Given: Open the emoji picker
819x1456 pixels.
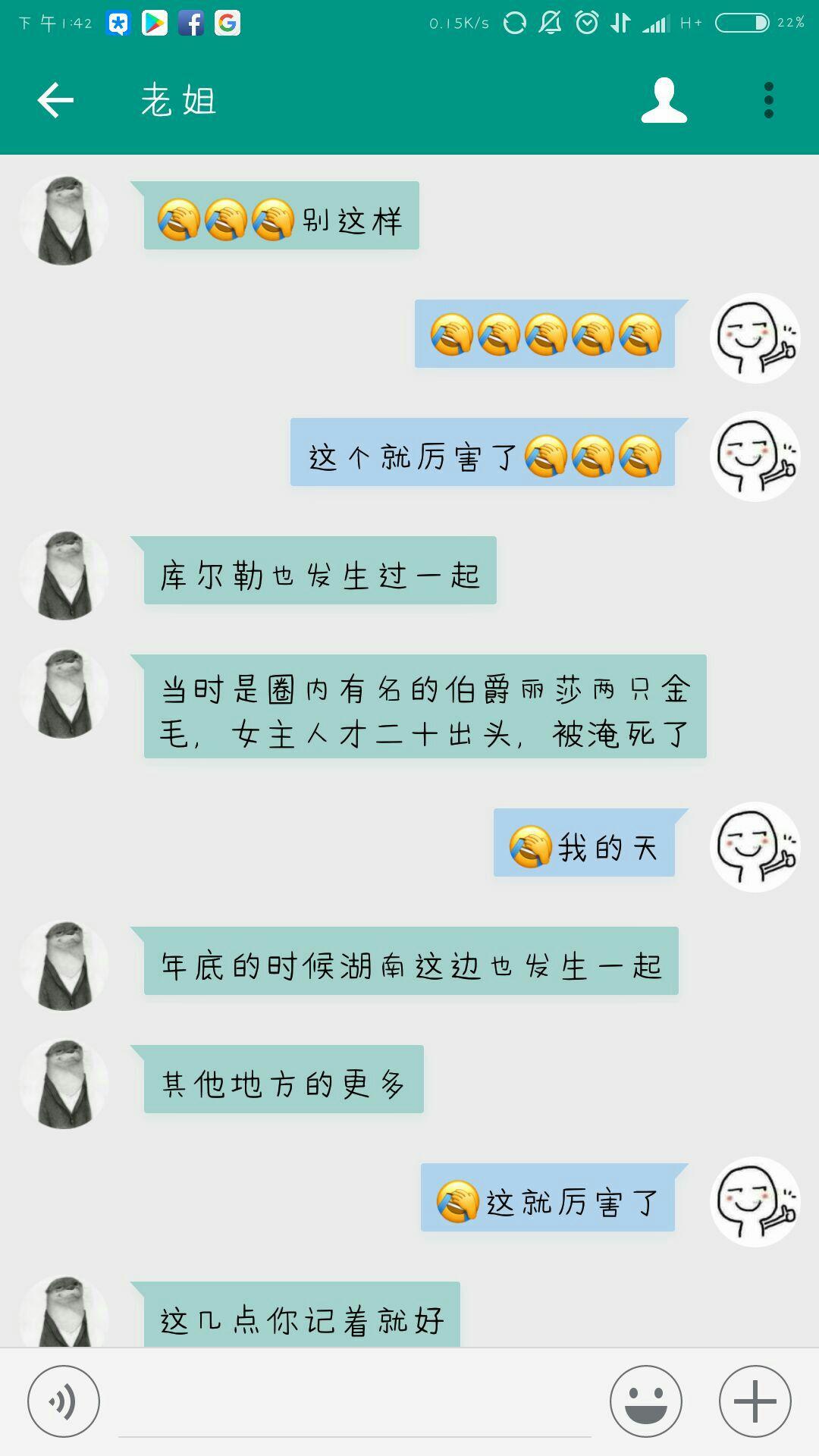Looking at the screenshot, I should coord(646,1401).
